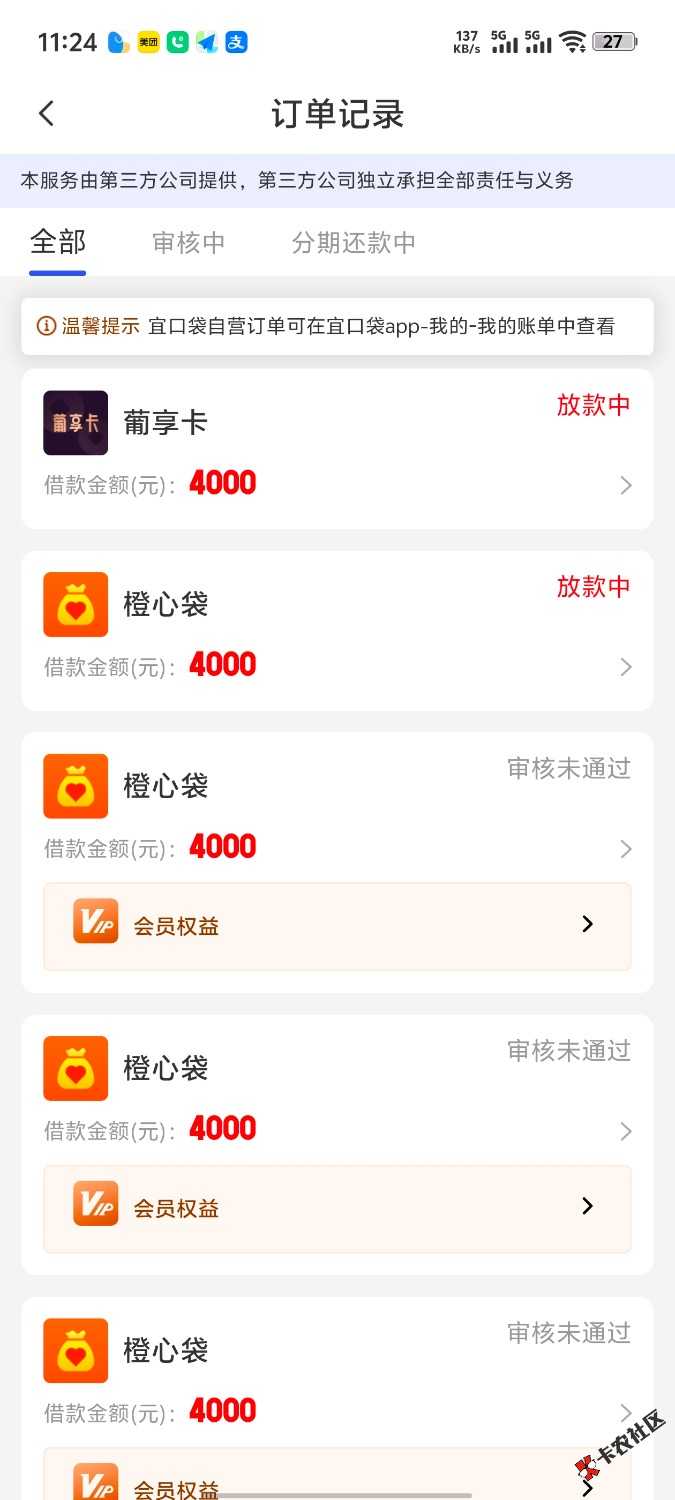
Task: Switch to the 全部 tab
Action: [58, 242]
